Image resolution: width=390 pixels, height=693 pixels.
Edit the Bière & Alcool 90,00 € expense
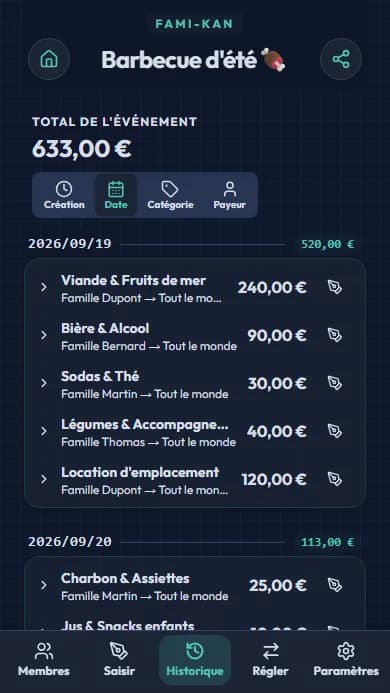[x=335, y=335]
